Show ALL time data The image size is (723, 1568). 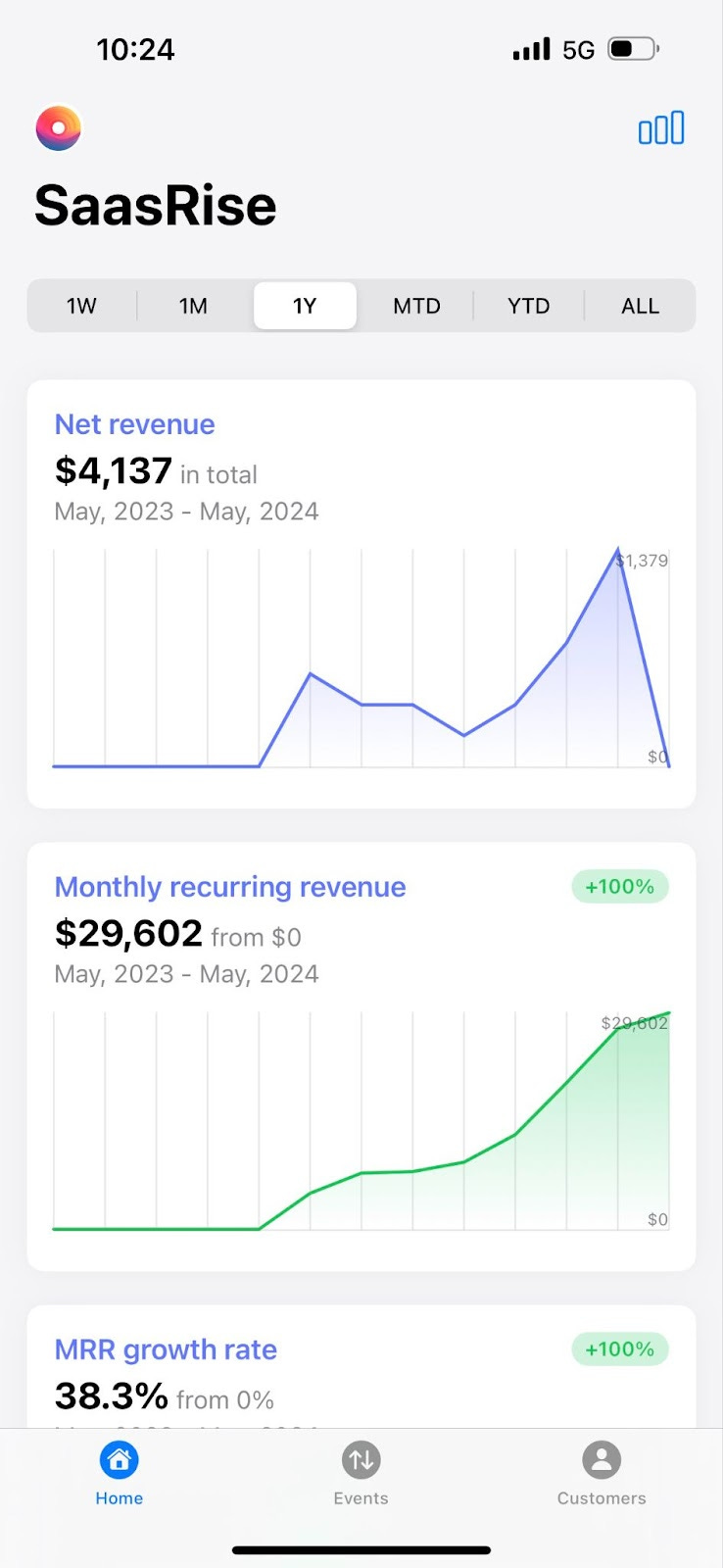640,306
